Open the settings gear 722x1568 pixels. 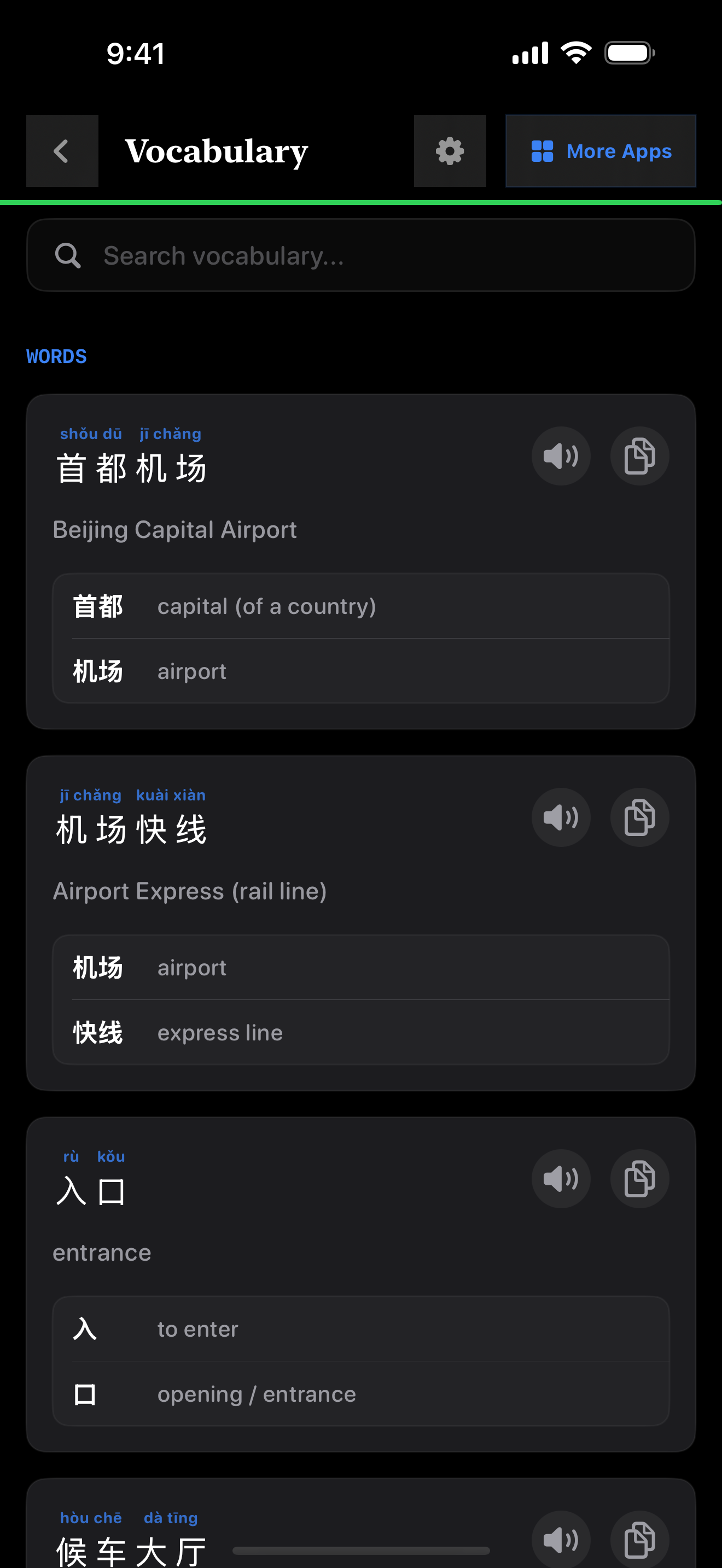[450, 151]
